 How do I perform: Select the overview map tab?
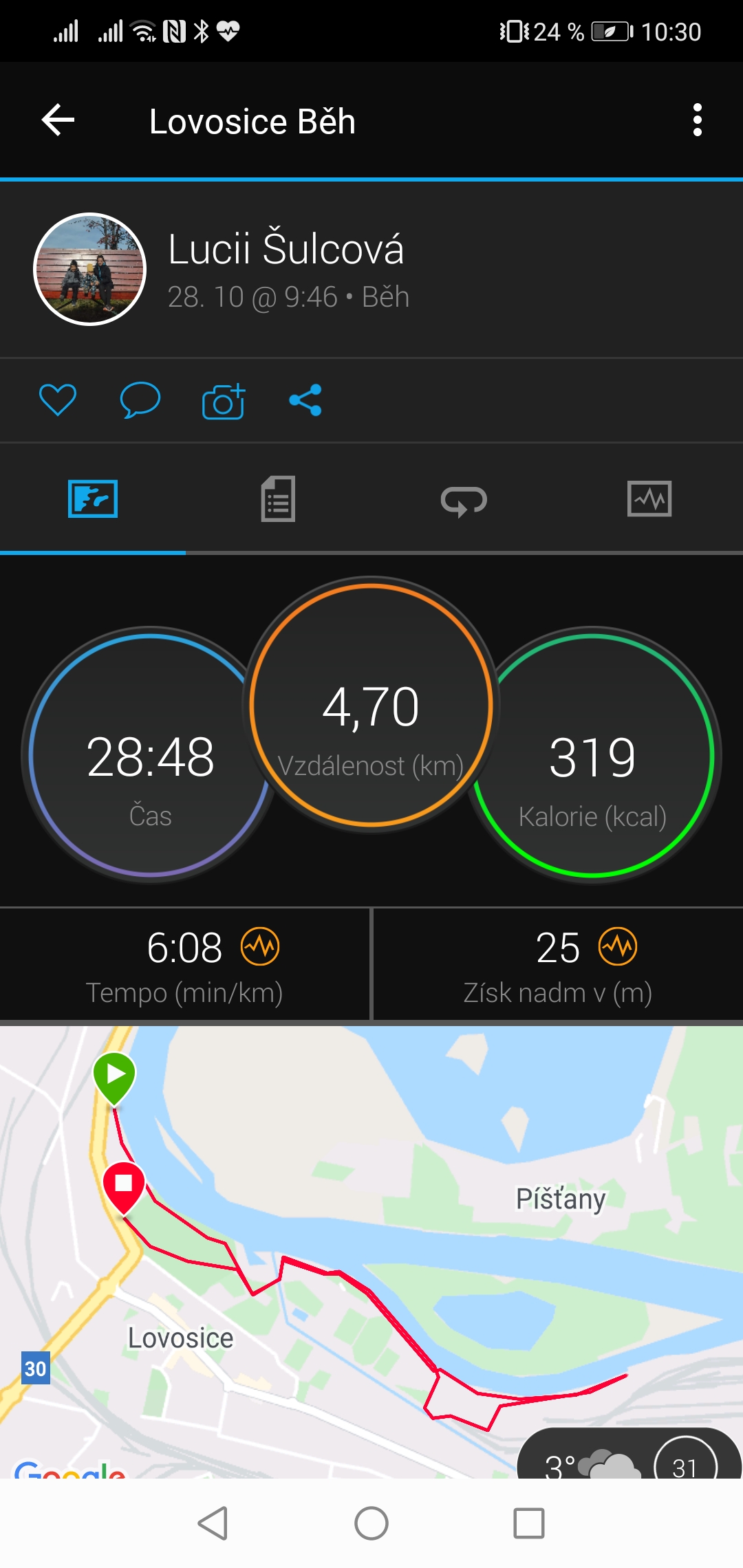coord(93,499)
